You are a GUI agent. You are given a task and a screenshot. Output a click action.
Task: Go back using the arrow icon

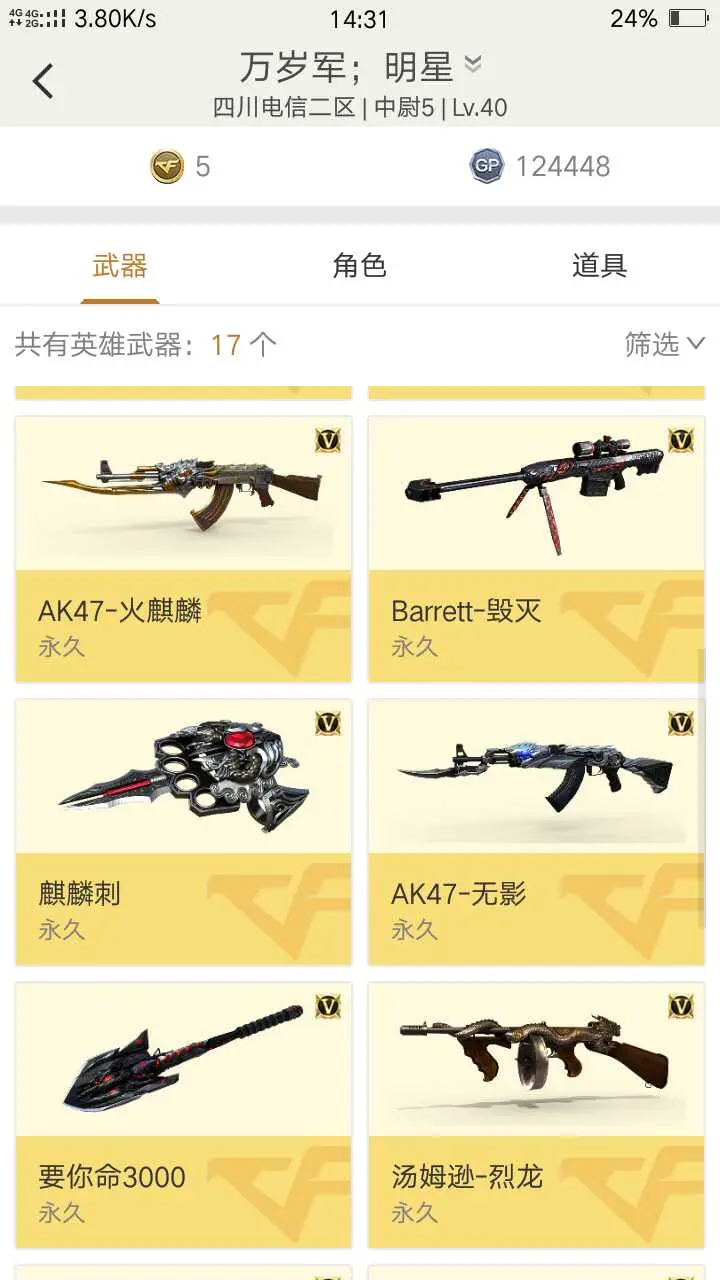coord(42,81)
